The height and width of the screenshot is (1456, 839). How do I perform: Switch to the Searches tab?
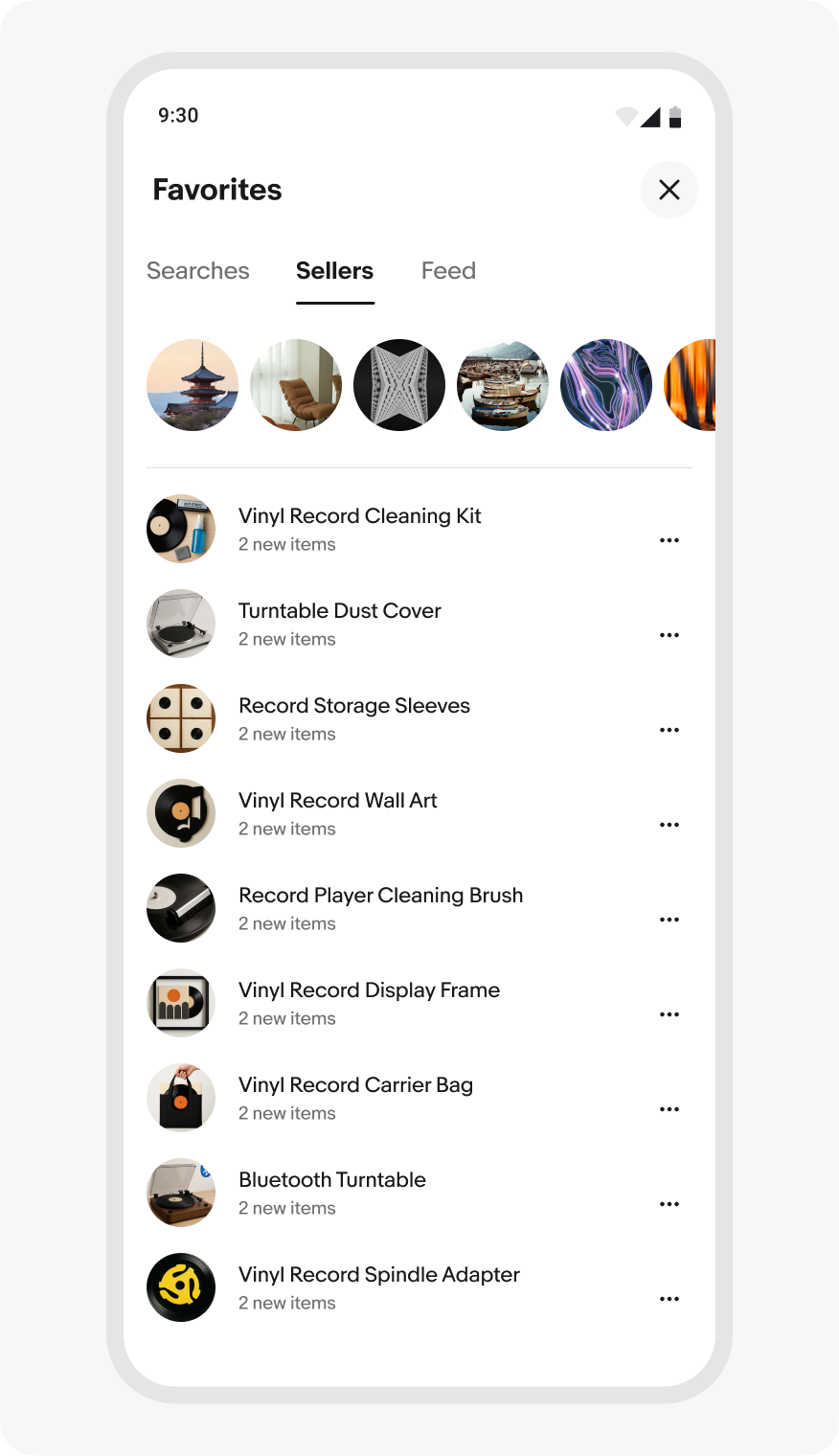[x=197, y=271]
